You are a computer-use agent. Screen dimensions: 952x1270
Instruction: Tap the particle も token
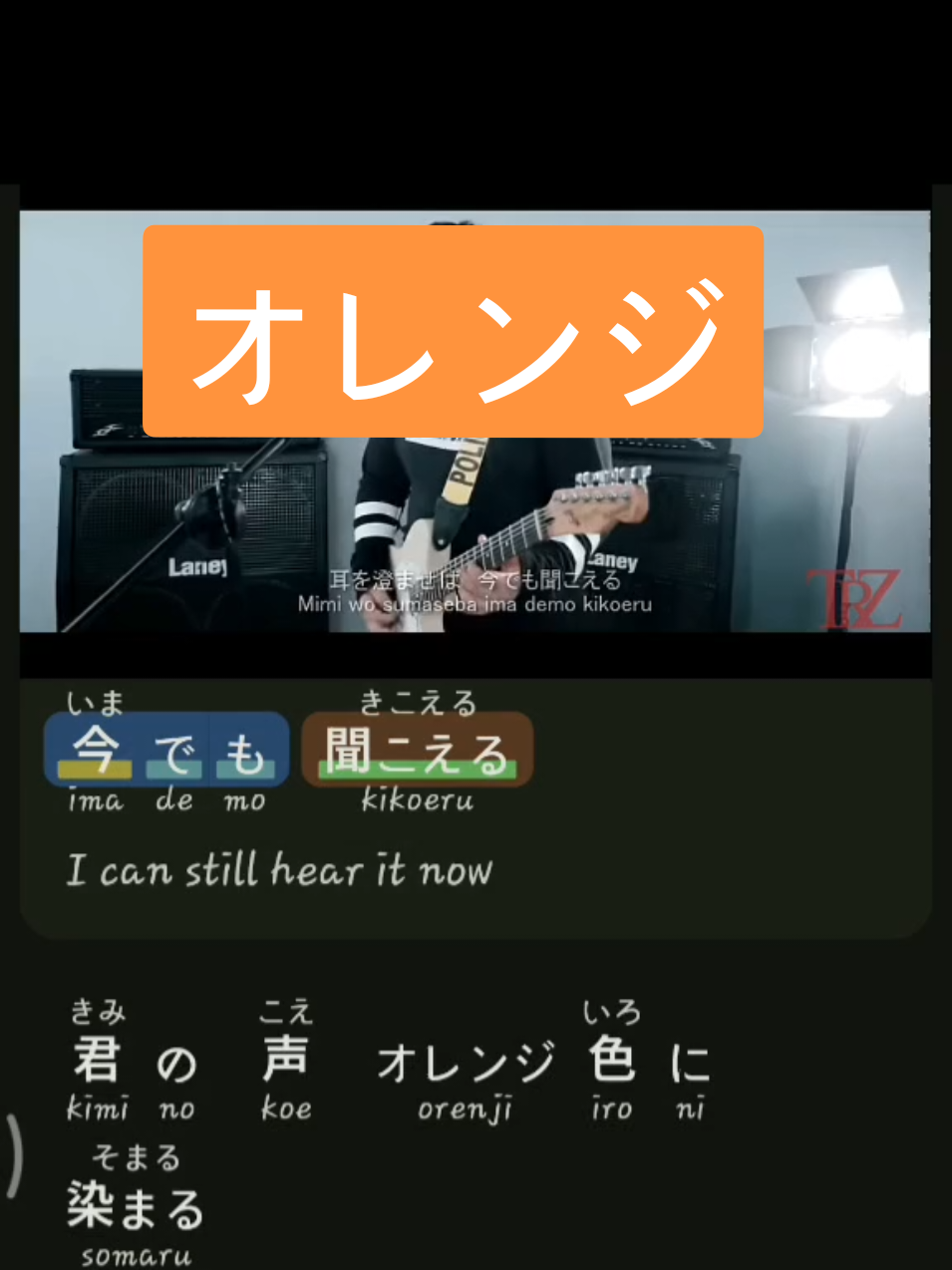pos(244,750)
